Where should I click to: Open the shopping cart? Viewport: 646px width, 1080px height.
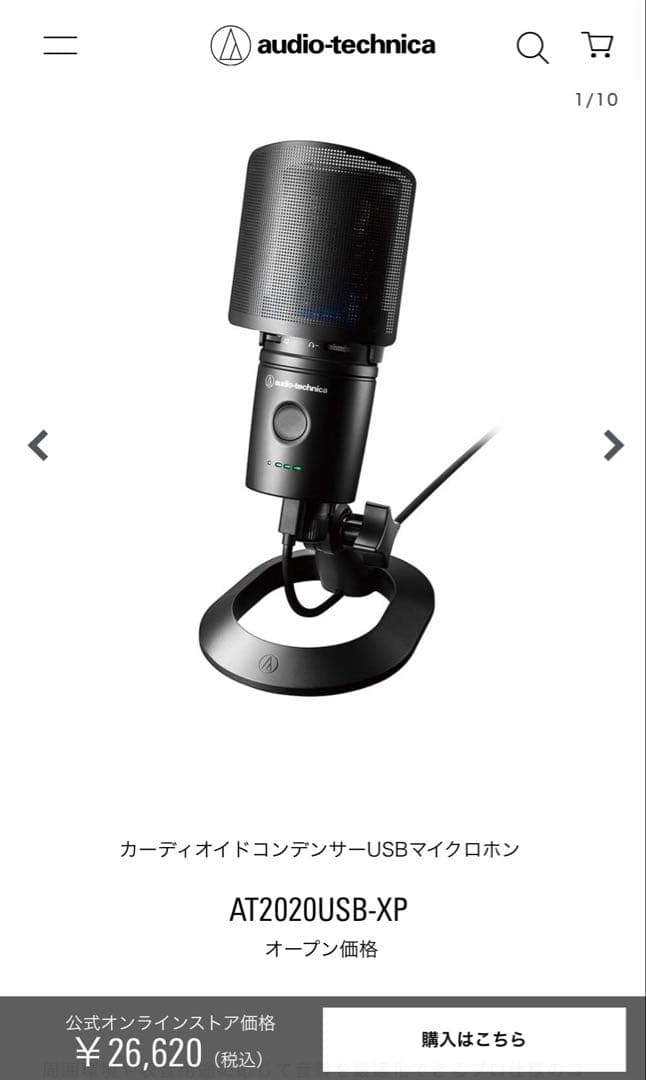[597, 45]
